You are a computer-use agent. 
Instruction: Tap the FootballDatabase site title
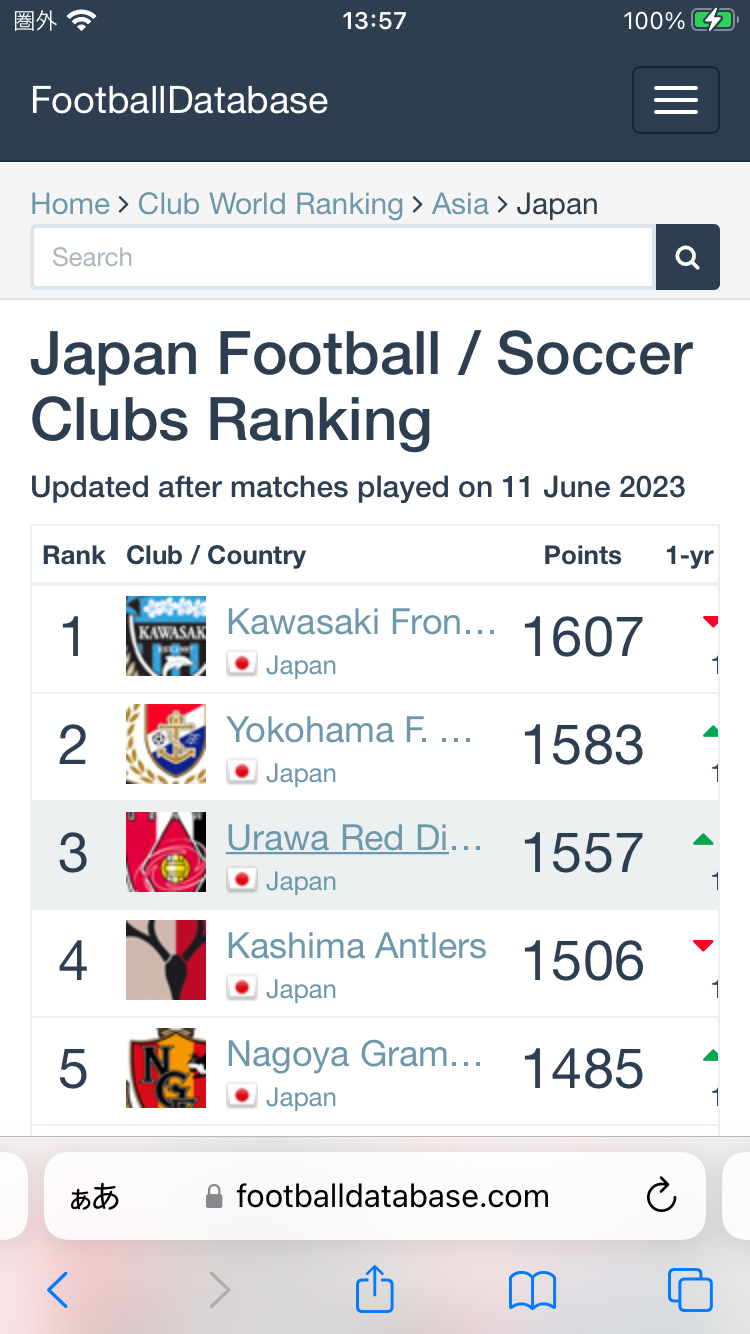(179, 100)
